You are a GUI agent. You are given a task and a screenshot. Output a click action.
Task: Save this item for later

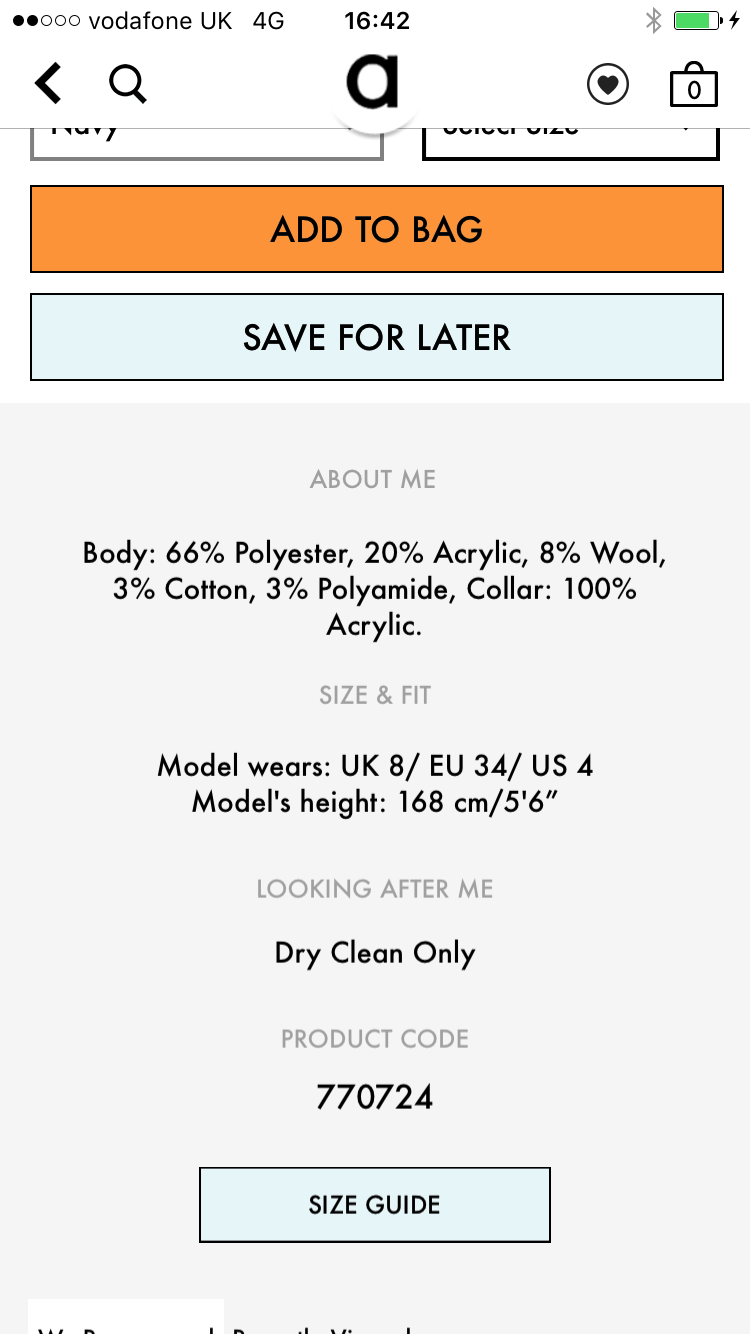pyautogui.click(x=377, y=337)
